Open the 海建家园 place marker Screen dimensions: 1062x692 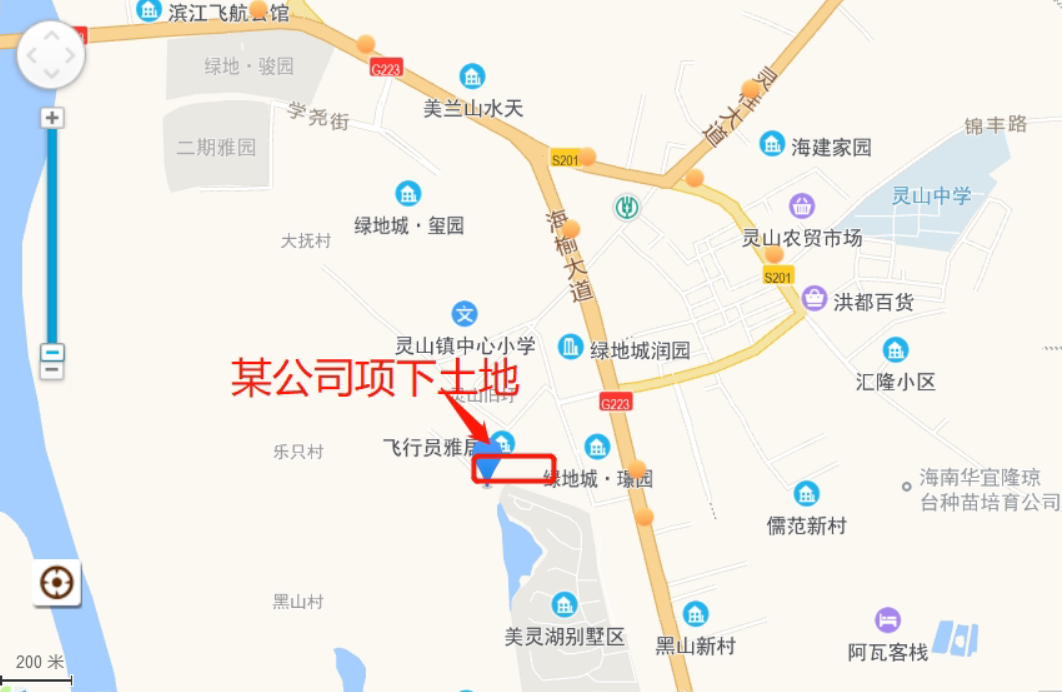[x=772, y=143]
